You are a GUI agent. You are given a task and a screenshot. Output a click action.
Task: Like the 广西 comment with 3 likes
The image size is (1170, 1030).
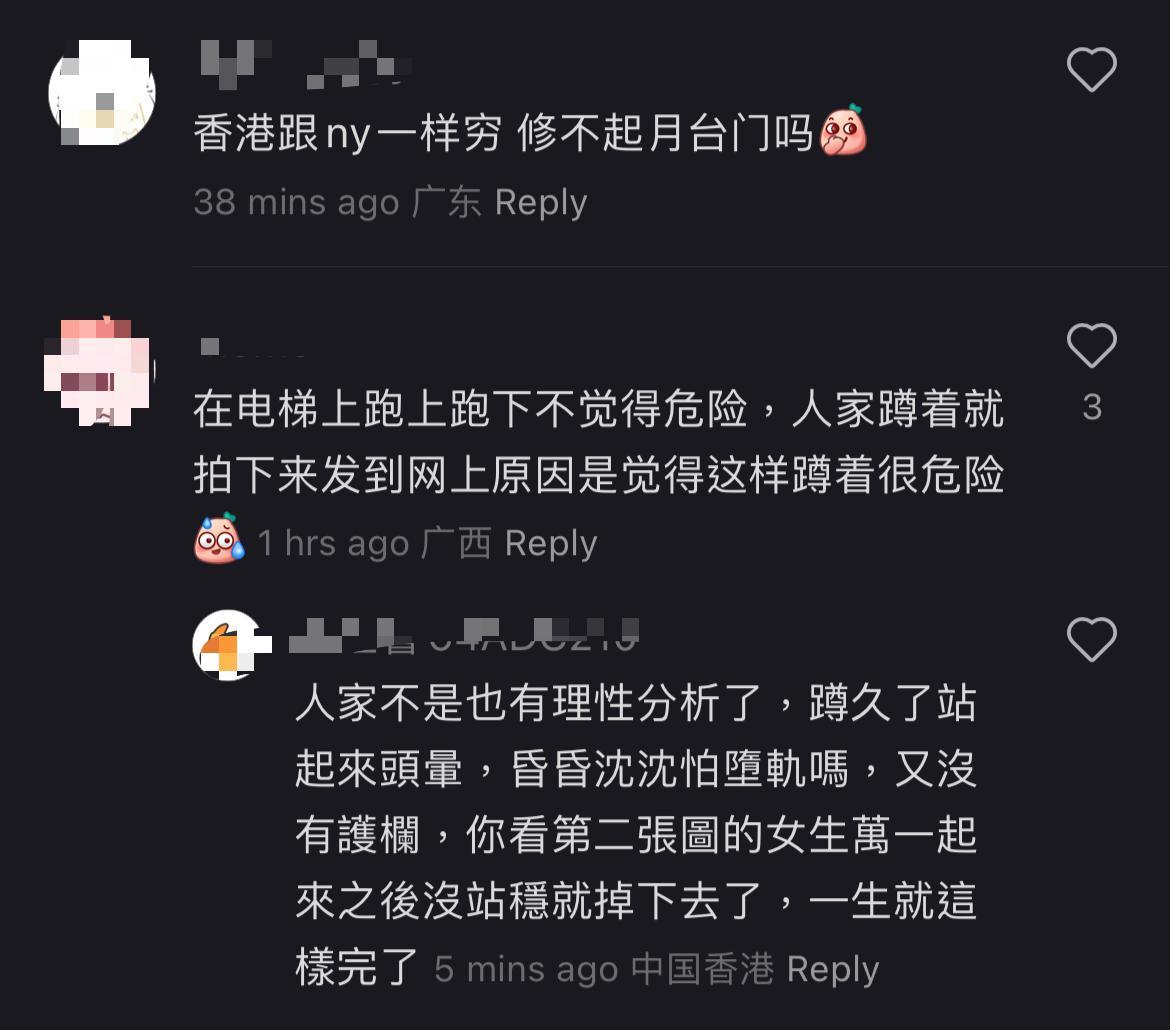coord(1091,346)
